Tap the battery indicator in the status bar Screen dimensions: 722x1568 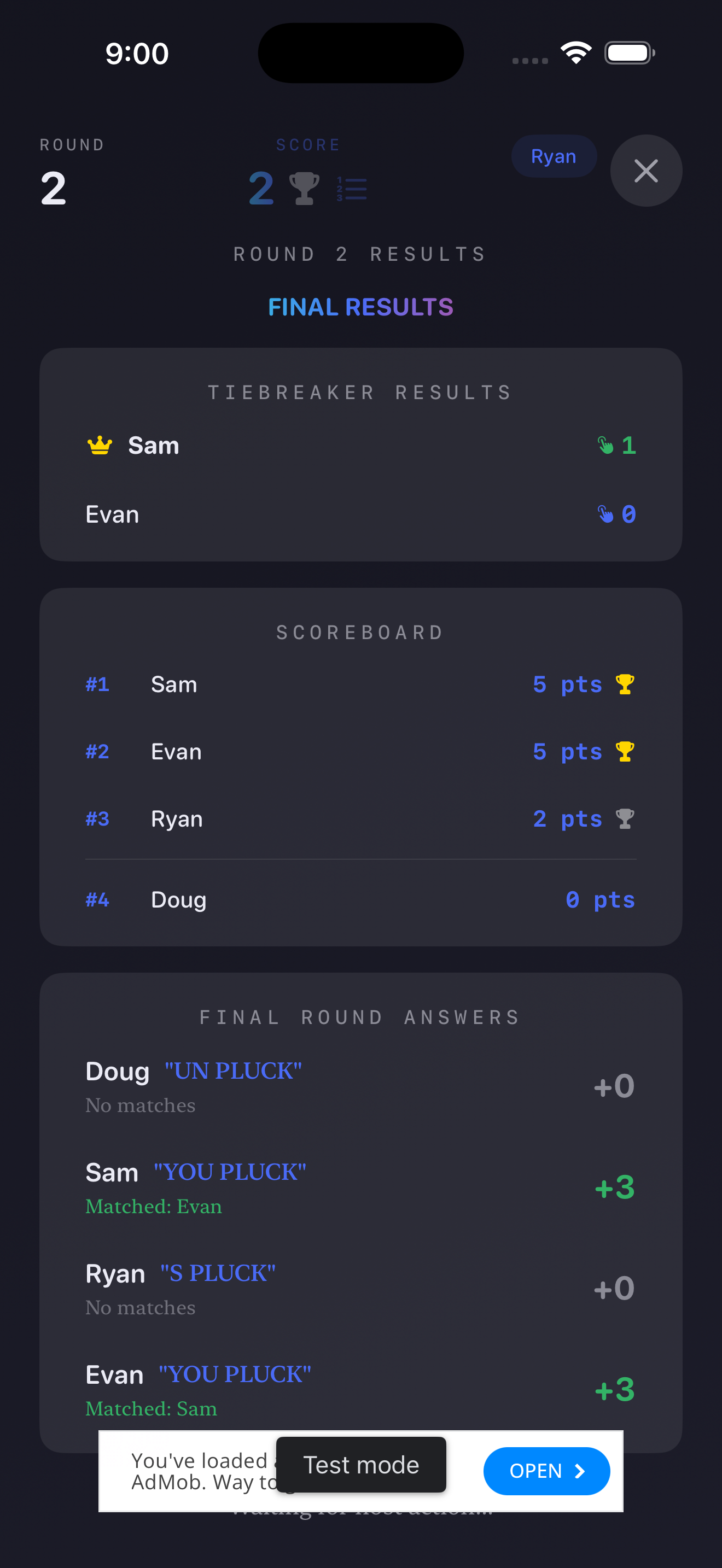pyautogui.click(x=630, y=52)
